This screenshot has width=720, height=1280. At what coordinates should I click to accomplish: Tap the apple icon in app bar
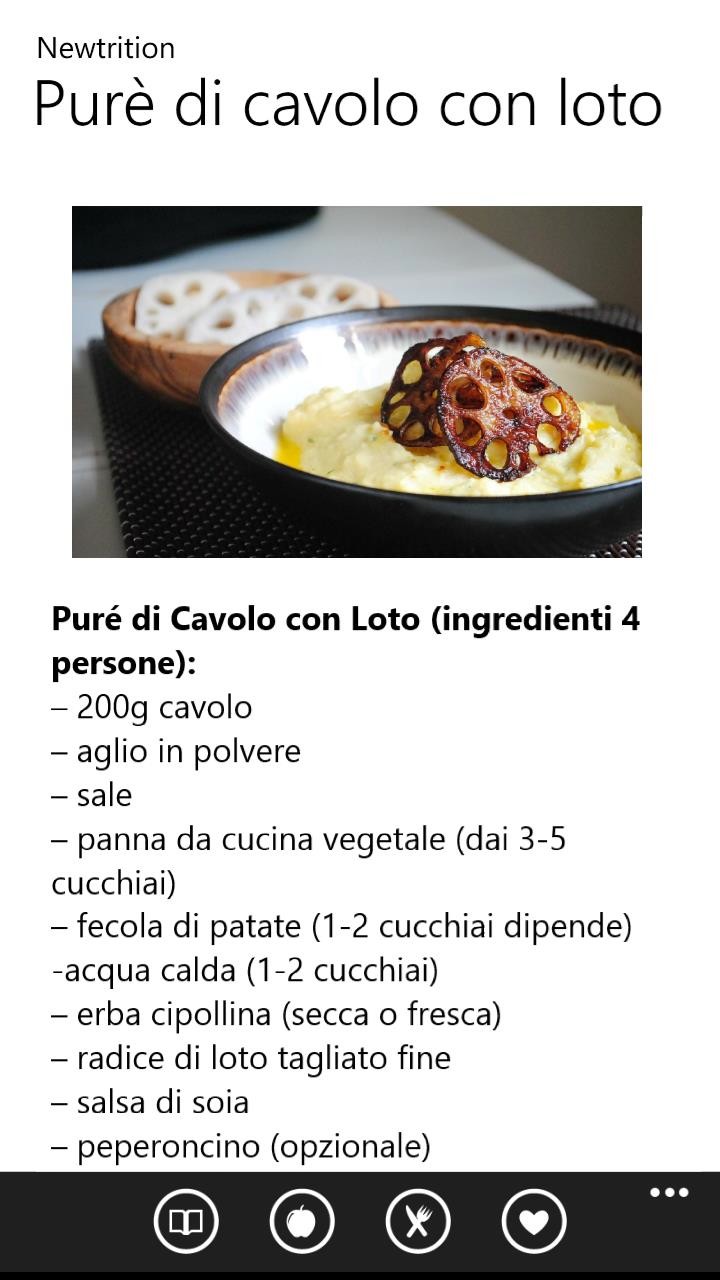302,1221
